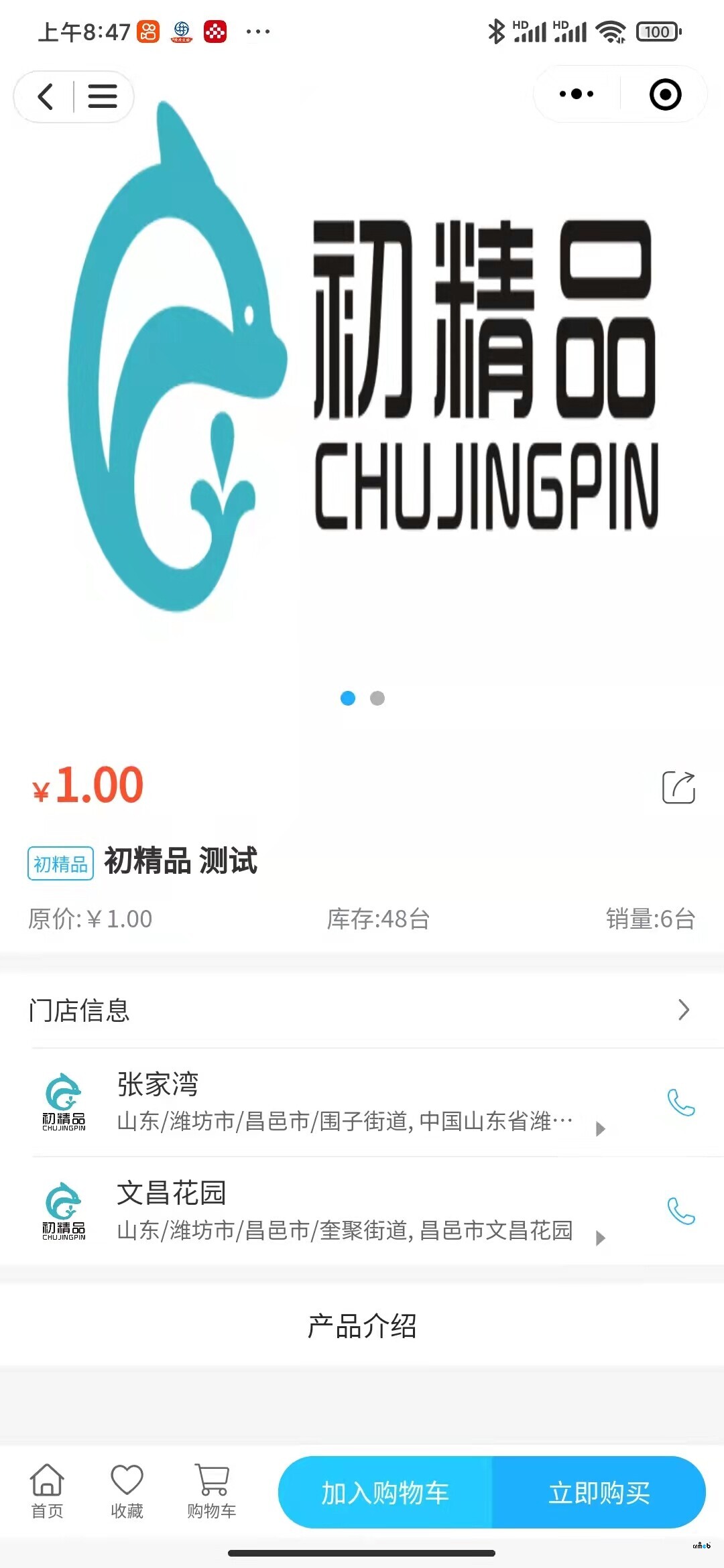Viewport: 724px width, 1568px height.
Task: Open the 购物车 shopping cart
Action: pyautogui.click(x=212, y=1490)
